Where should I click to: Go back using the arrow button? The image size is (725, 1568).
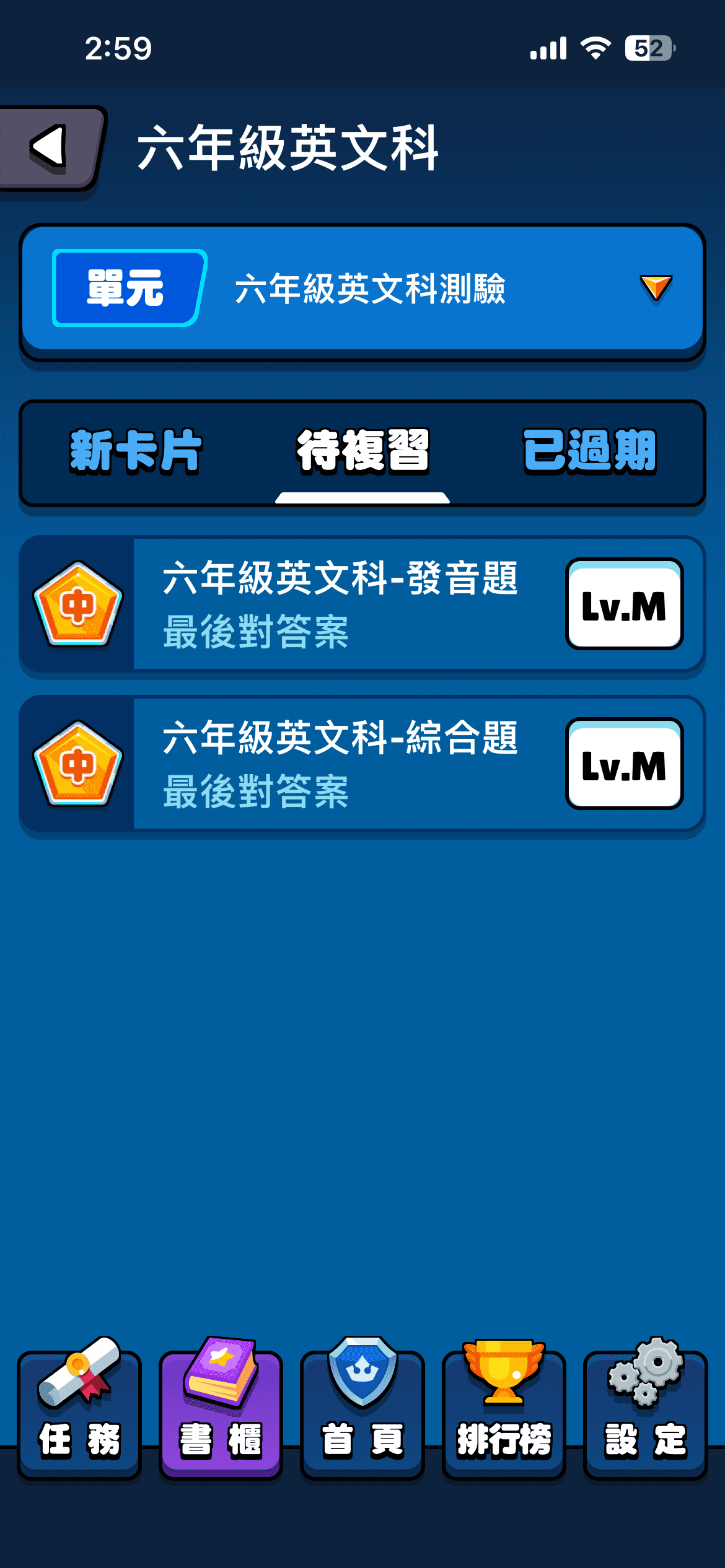(x=50, y=147)
